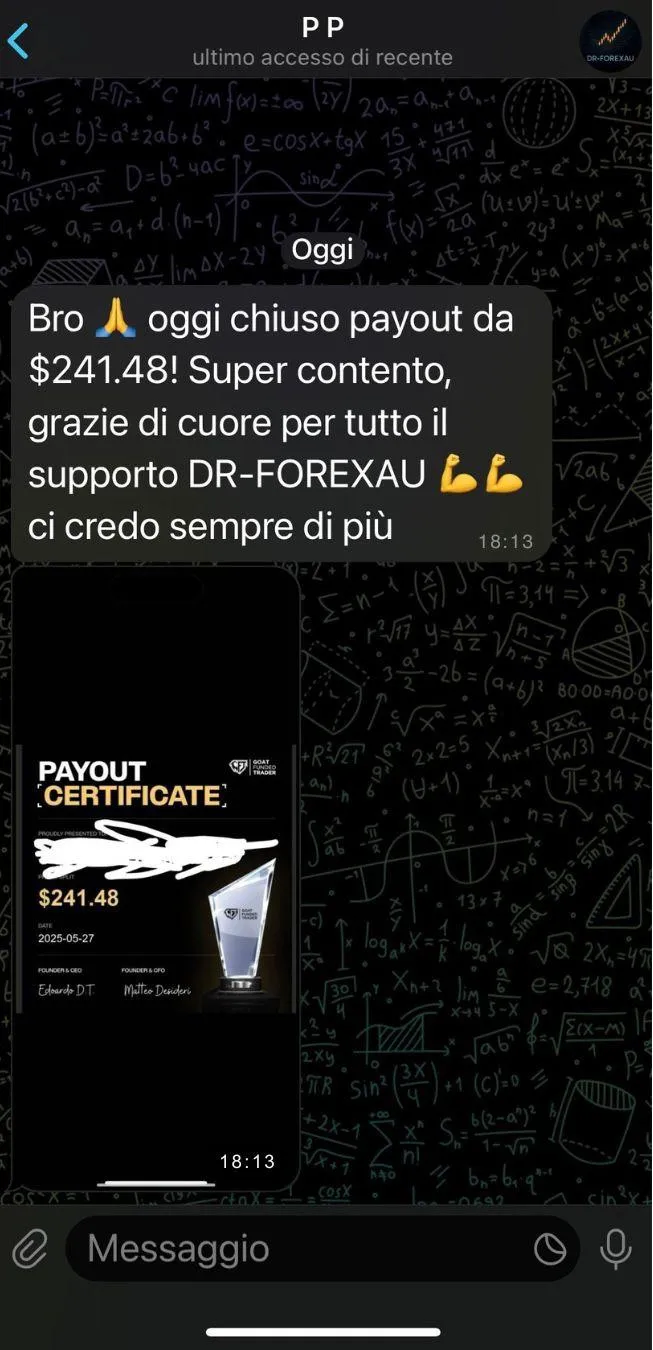
Task: Focus the Messaggio text field
Action: pyautogui.click(x=300, y=1248)
